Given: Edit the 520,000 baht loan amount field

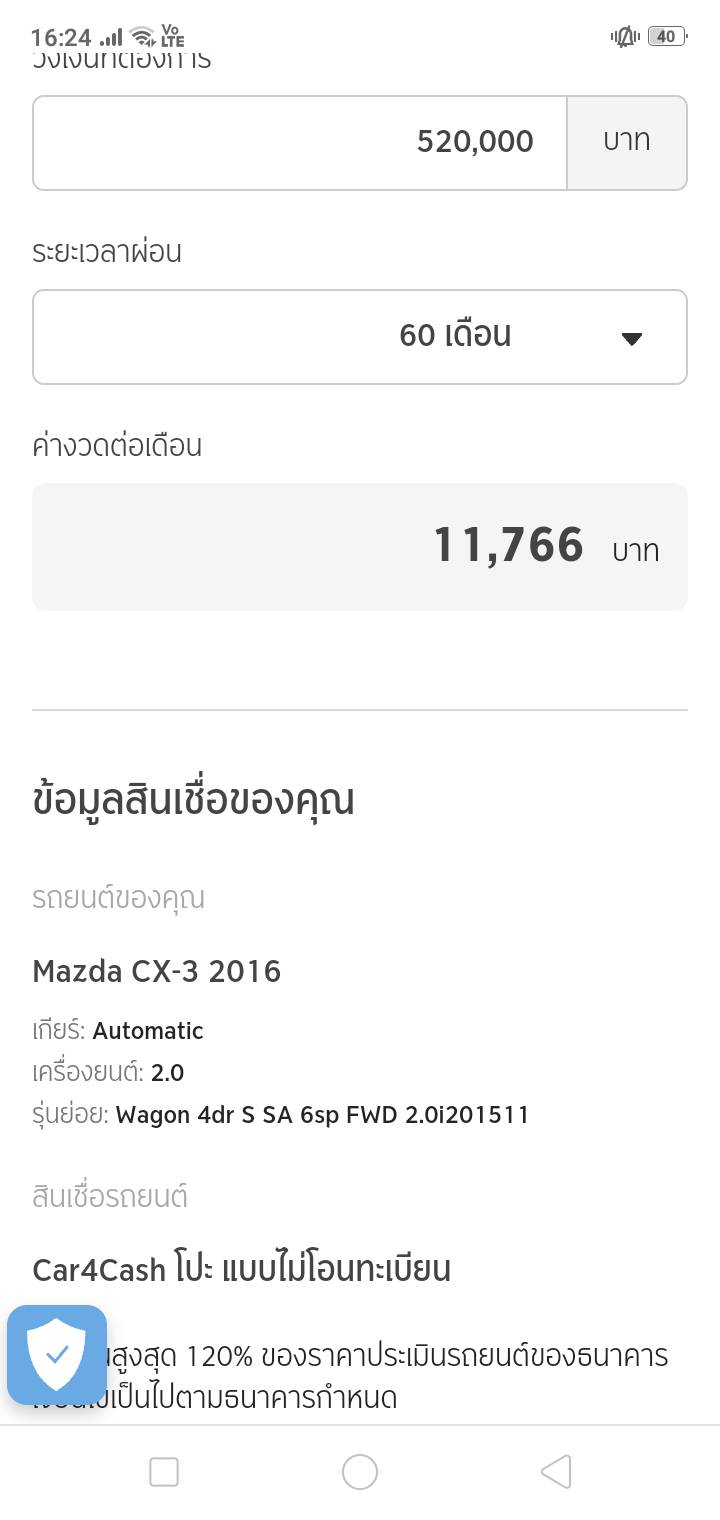Looking at the screenshot, I should pos(300,142).
